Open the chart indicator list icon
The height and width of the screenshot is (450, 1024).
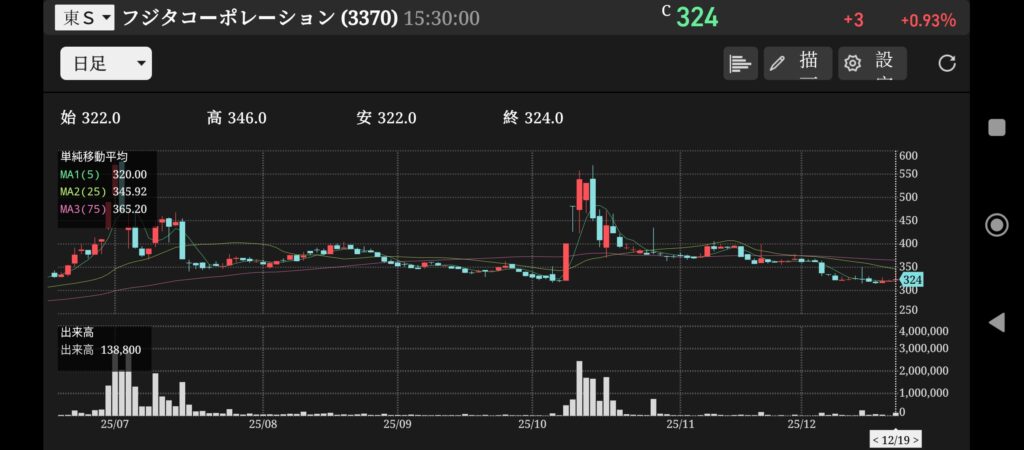click(740, 64)
